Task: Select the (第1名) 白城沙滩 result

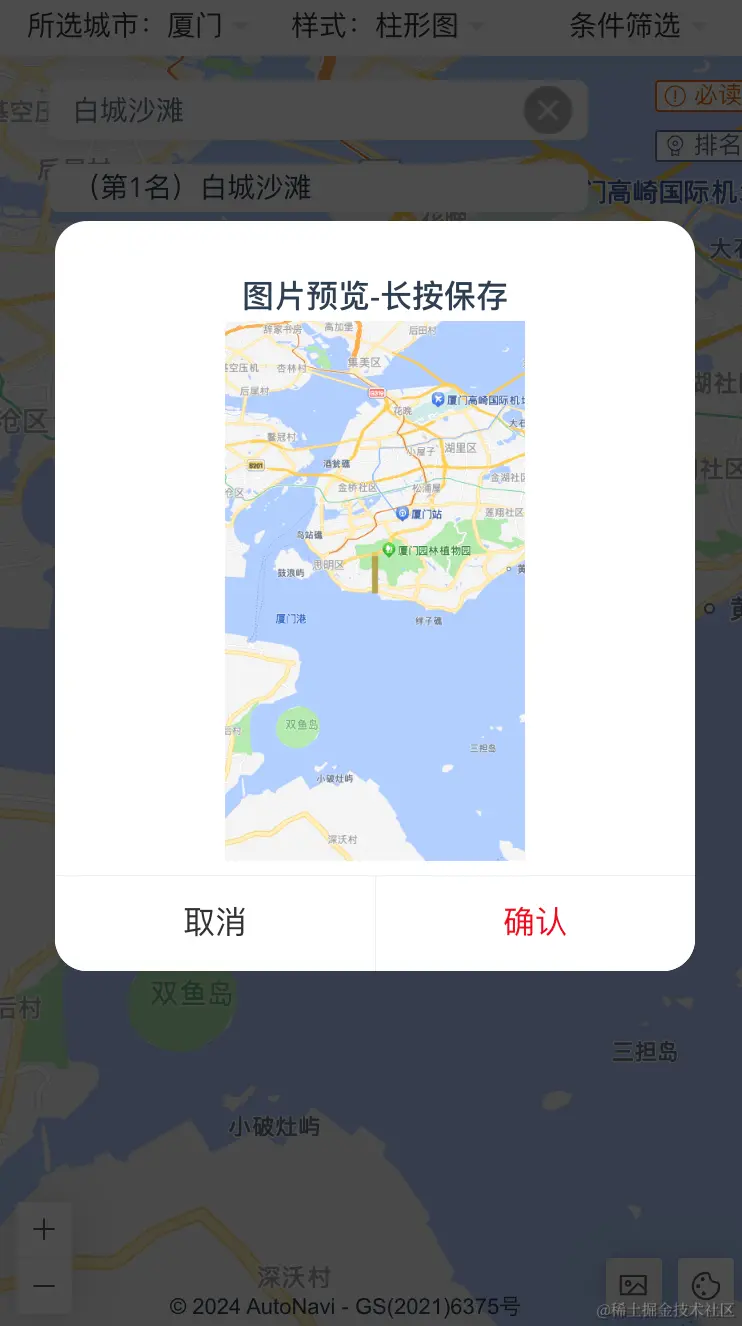Action: point(200,187)
